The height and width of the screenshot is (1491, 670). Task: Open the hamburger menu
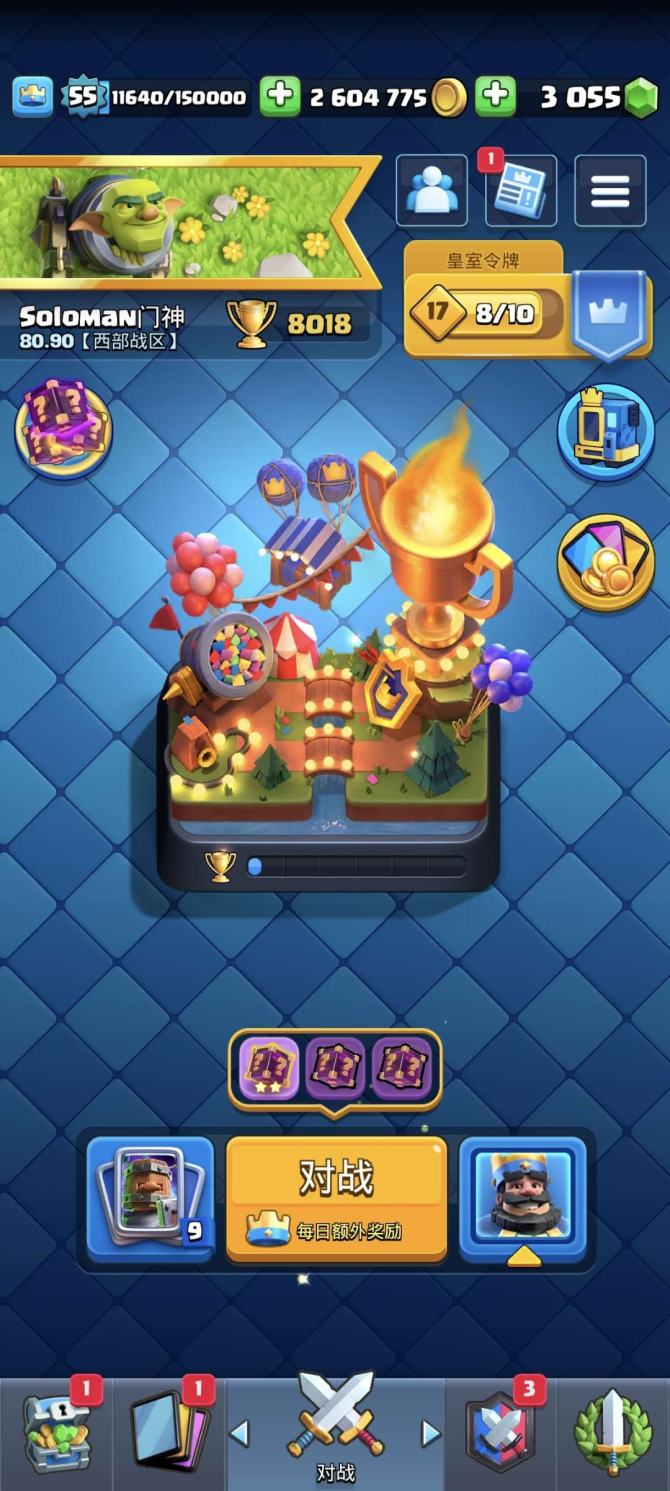coord(609,190)
